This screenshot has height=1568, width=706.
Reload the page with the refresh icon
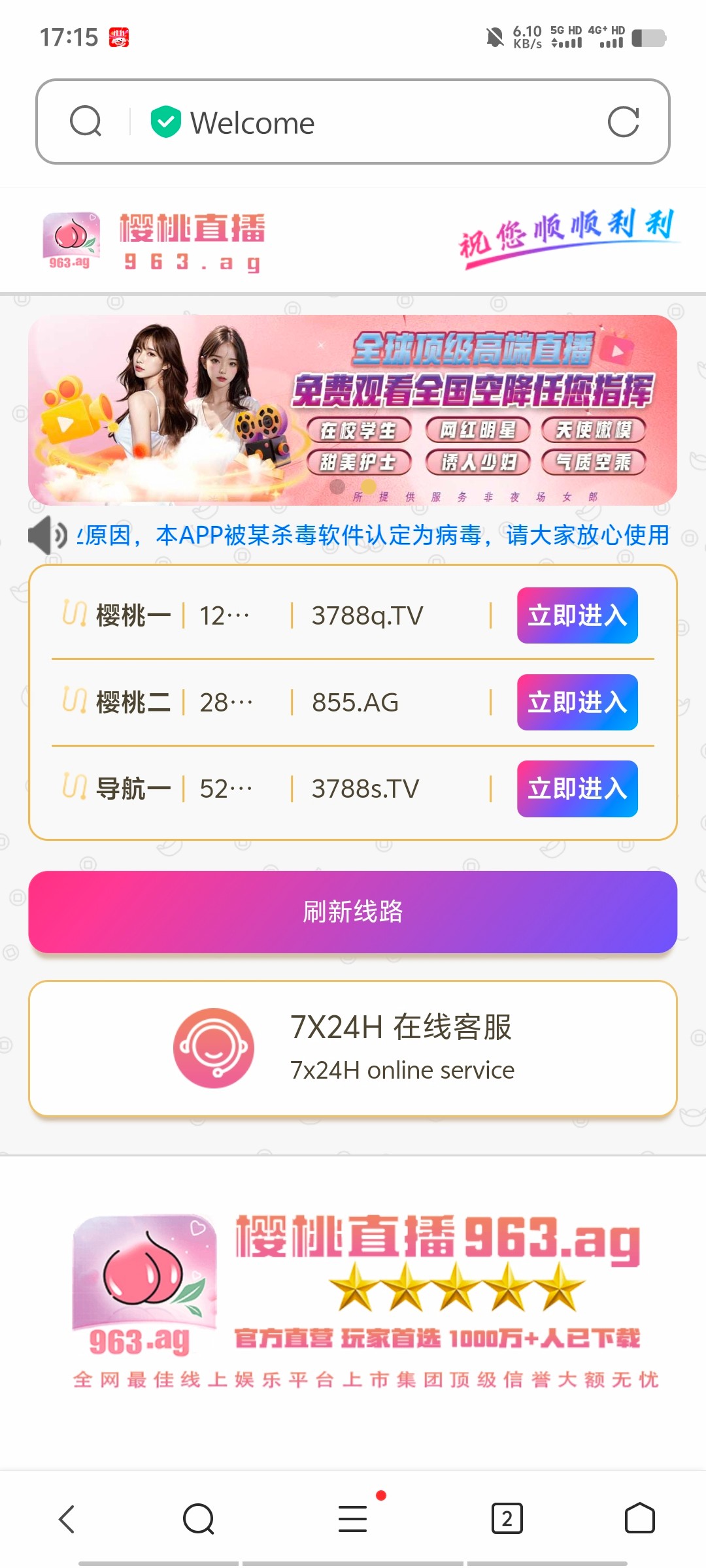(622, 122)
